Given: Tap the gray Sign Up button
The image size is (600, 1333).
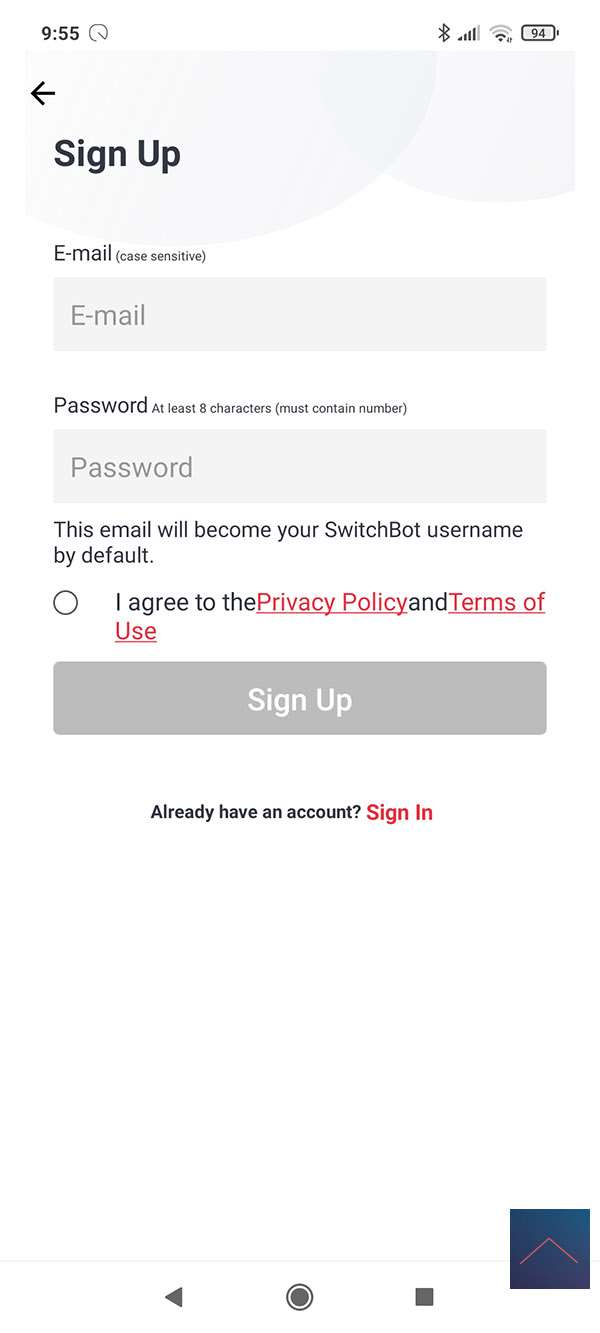Looking at the screenshot, I should 300,698.
